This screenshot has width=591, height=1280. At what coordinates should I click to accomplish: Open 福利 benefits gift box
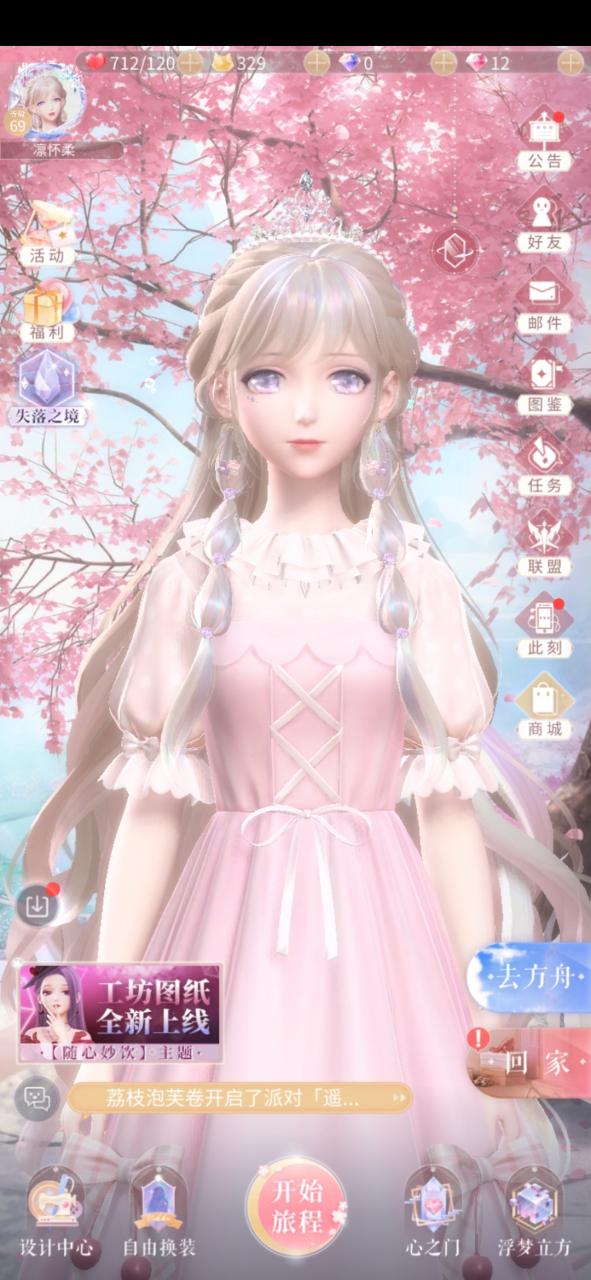pos(47,313)
